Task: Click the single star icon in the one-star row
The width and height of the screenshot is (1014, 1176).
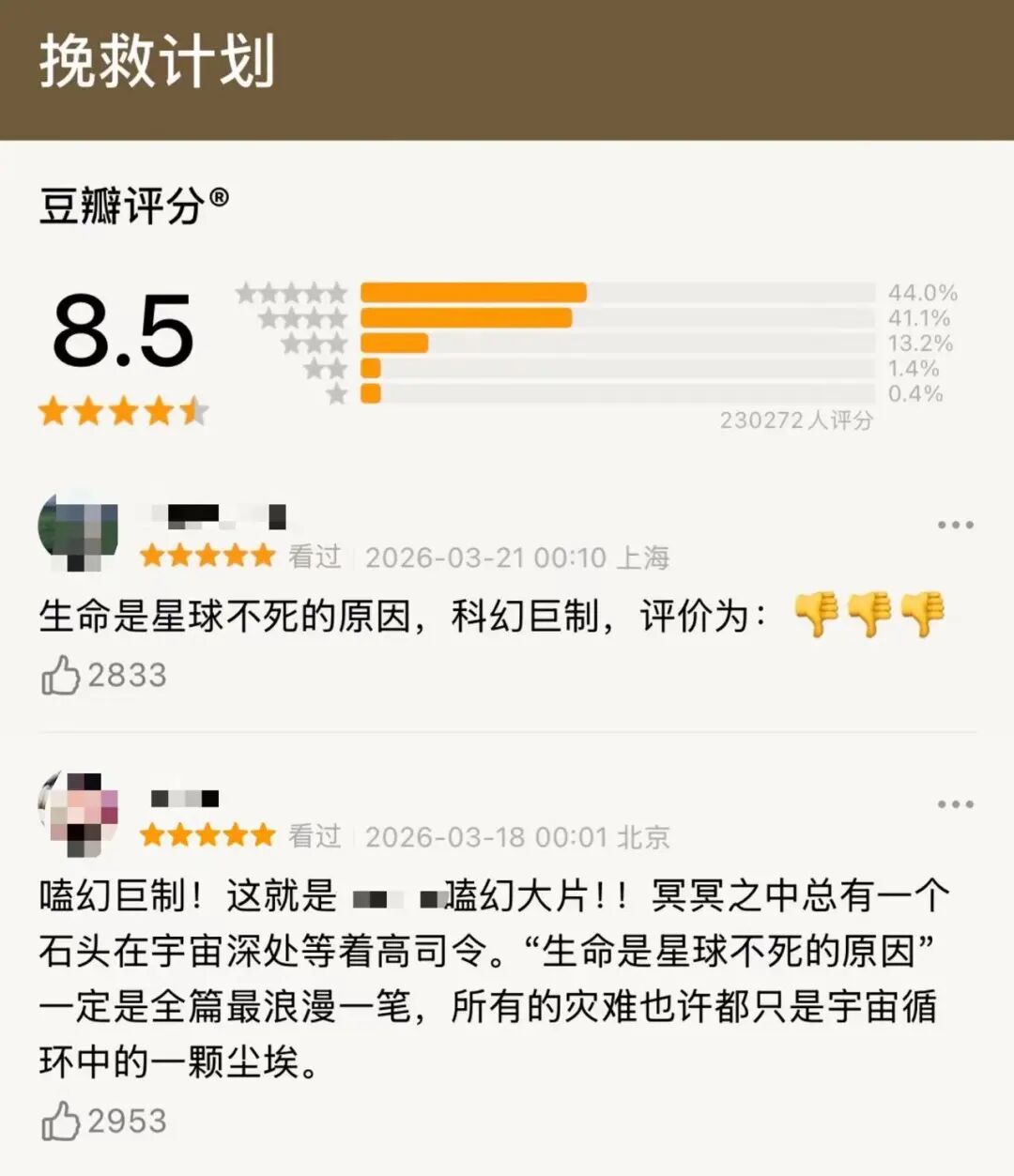Action: coord(338,392)
